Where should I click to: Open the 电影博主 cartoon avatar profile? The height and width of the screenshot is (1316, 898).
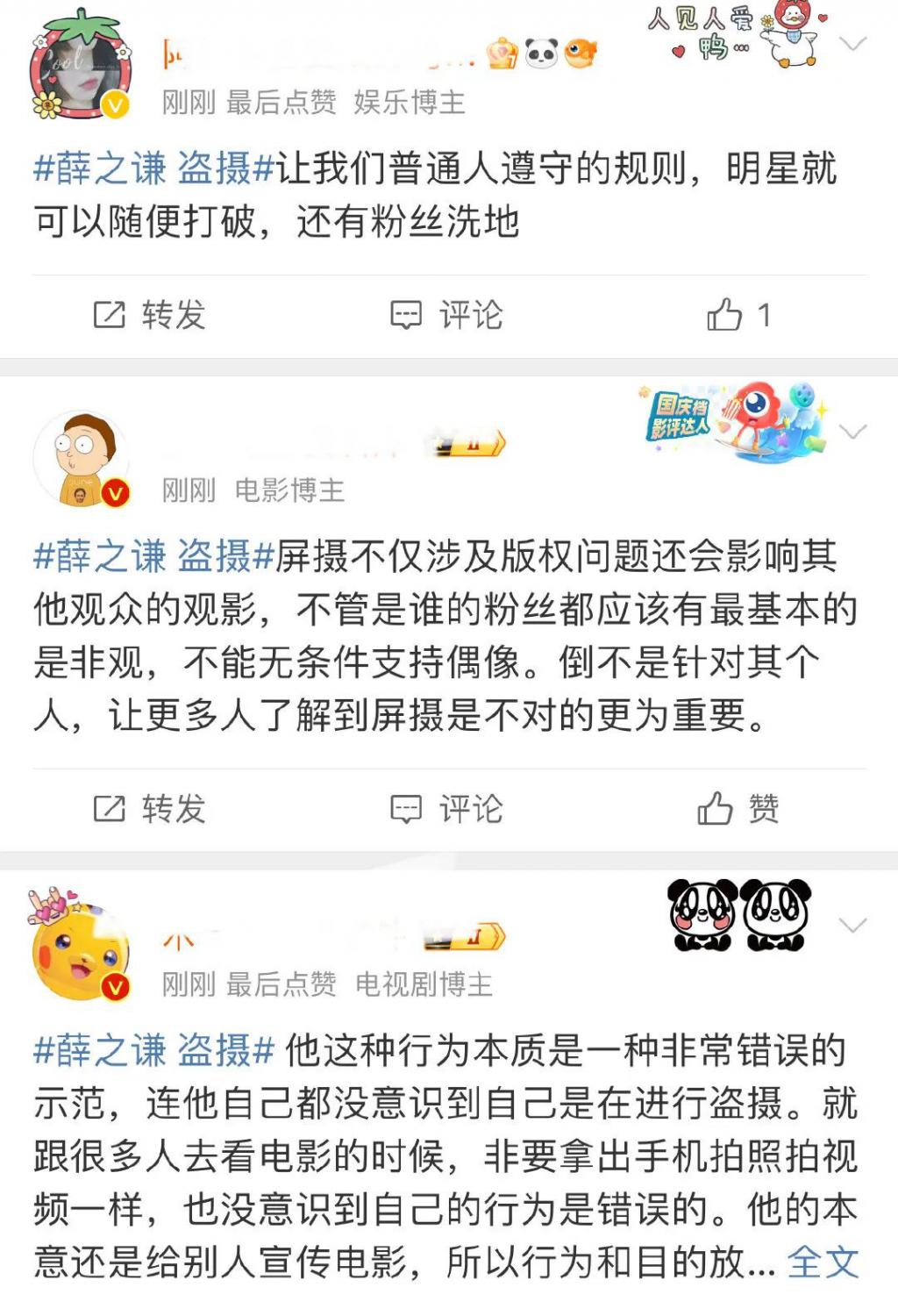(80, 459)
